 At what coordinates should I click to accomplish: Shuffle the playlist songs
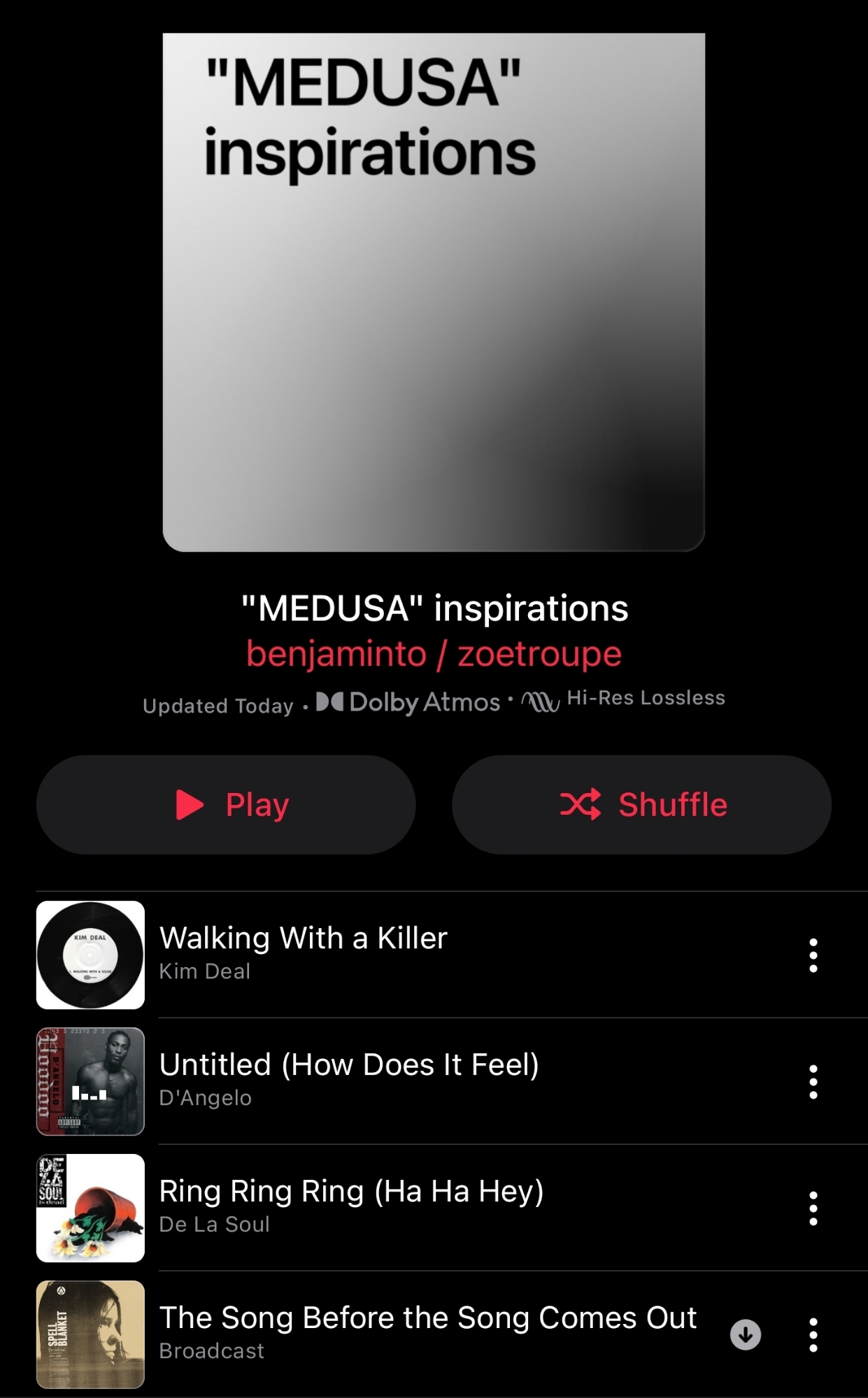[x=641, y=804]
